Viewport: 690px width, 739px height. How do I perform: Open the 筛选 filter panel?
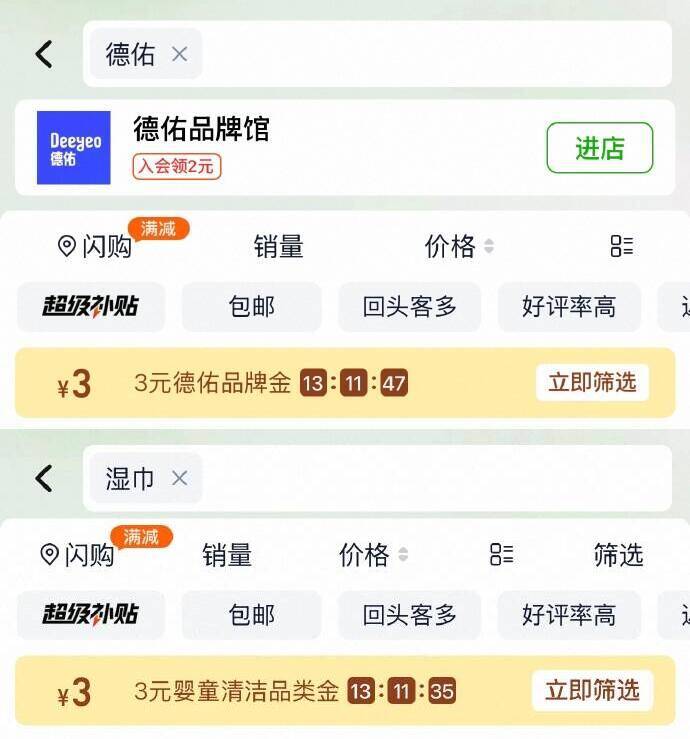point(618,555)
